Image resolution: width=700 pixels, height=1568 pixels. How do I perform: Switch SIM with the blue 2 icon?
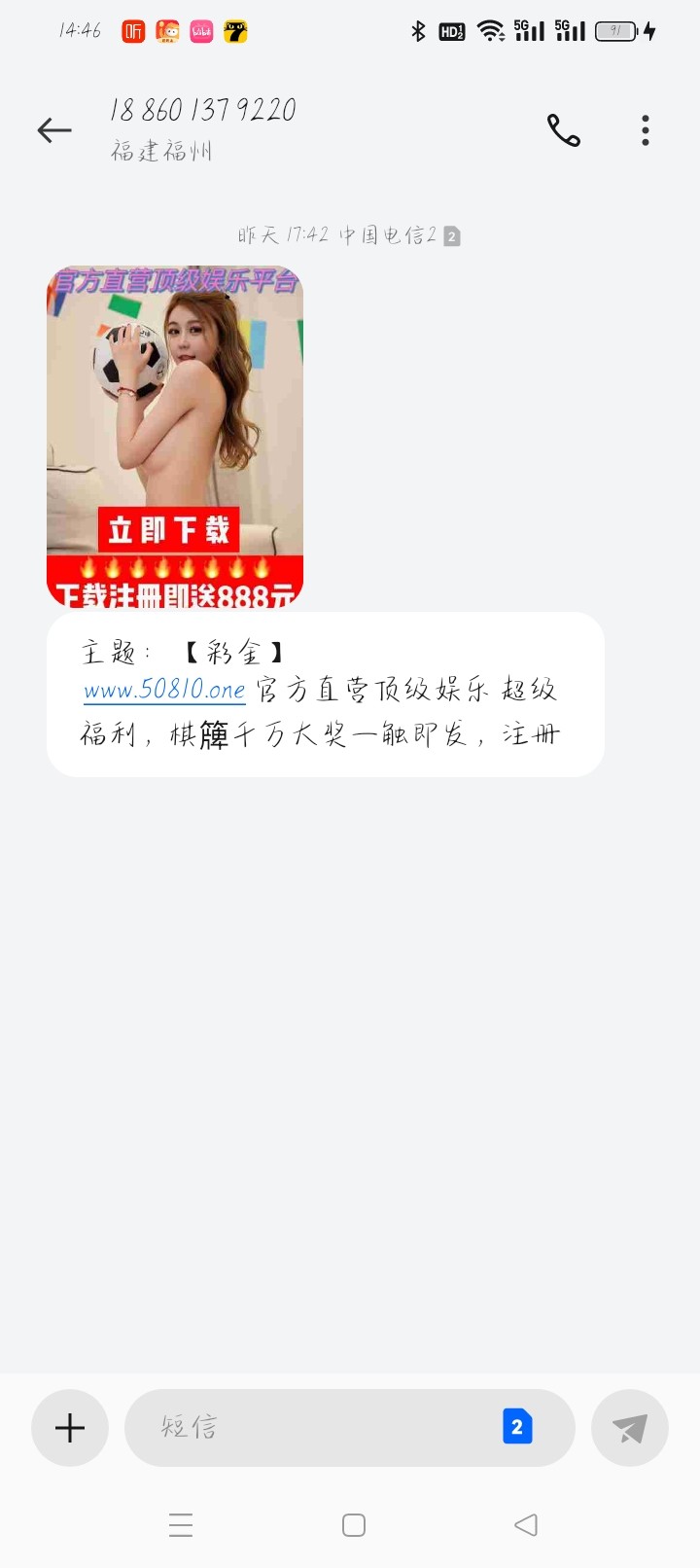(517, 1427)
